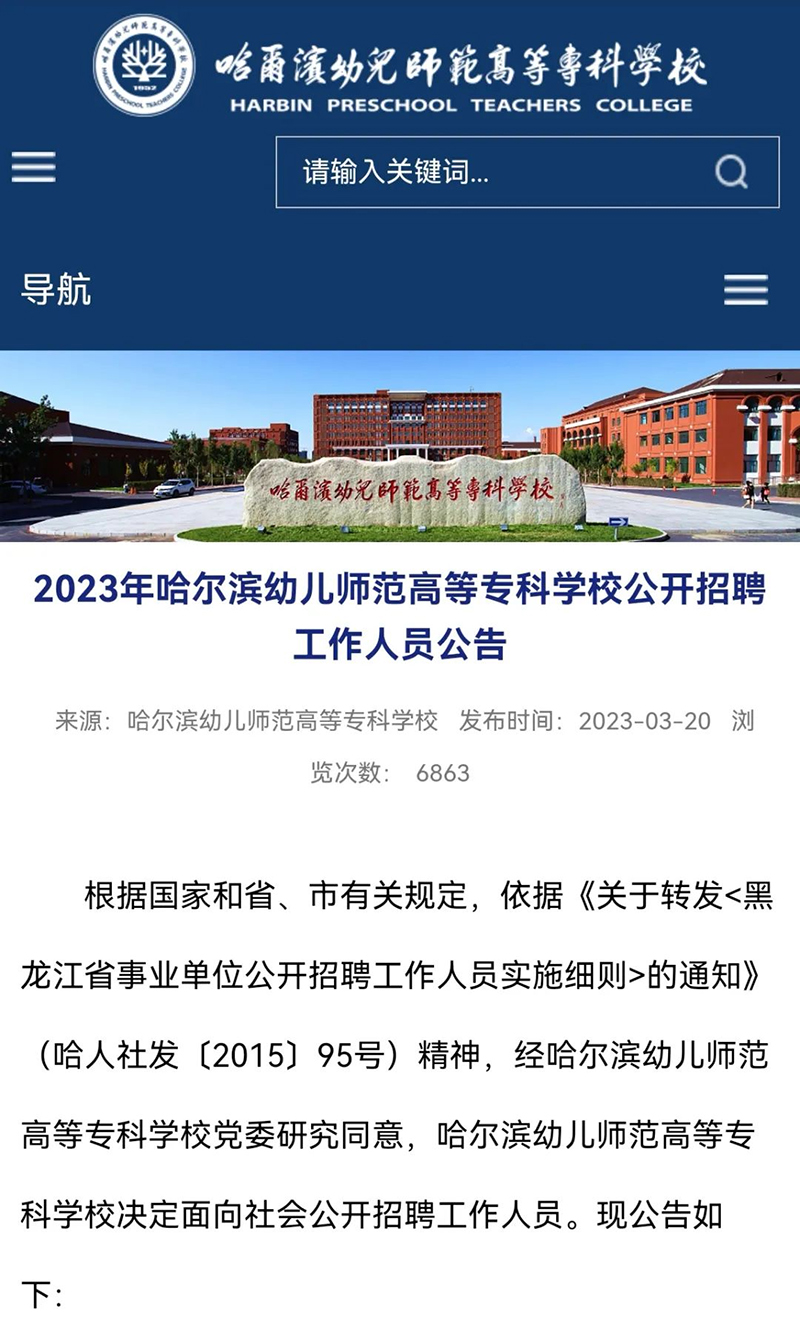800x1341 pixels.
Task: Open the hamburger menu beside the search box
Action: (x=33, y=167)
